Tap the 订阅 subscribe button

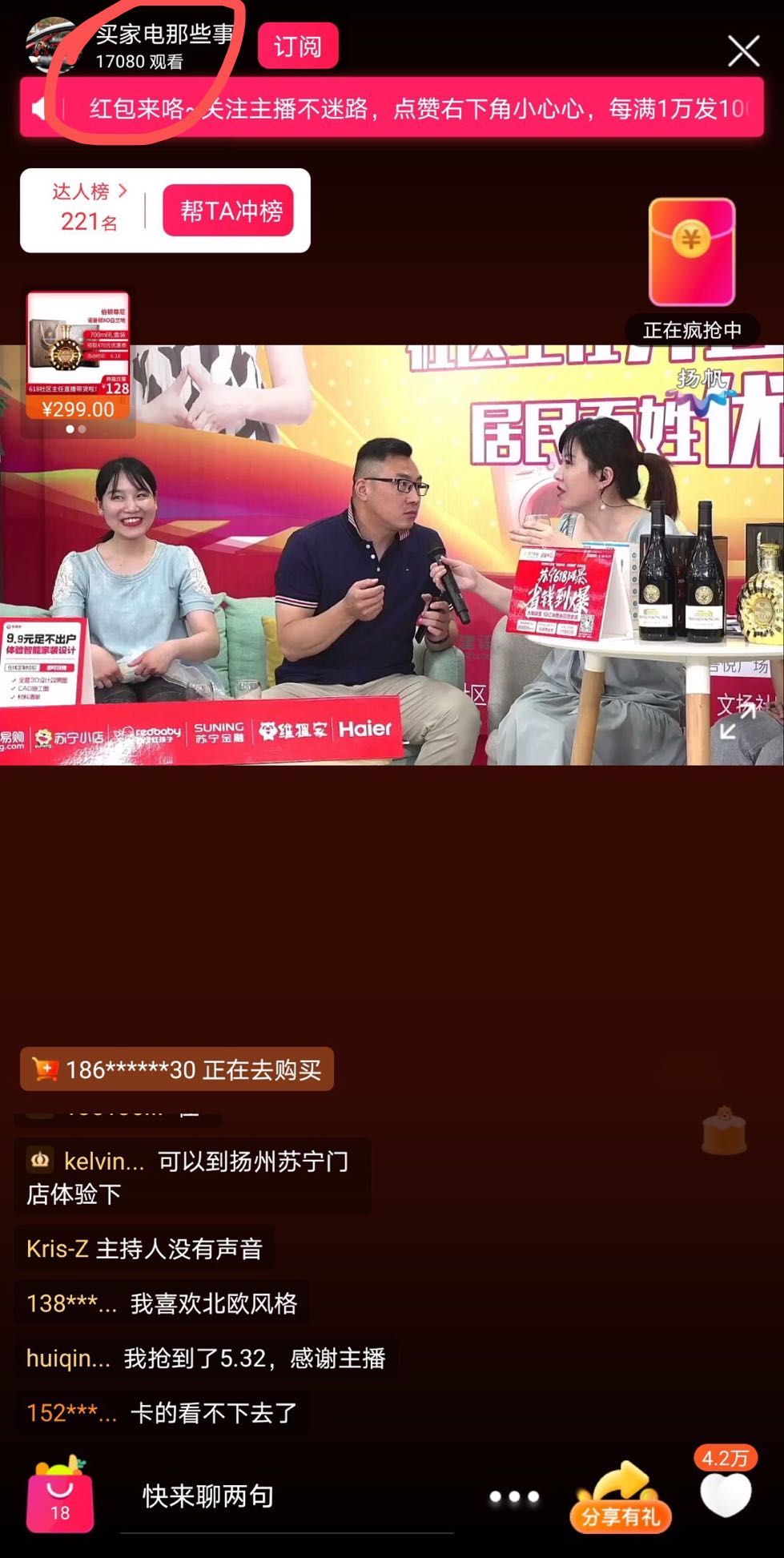click(x=297, y=46)
